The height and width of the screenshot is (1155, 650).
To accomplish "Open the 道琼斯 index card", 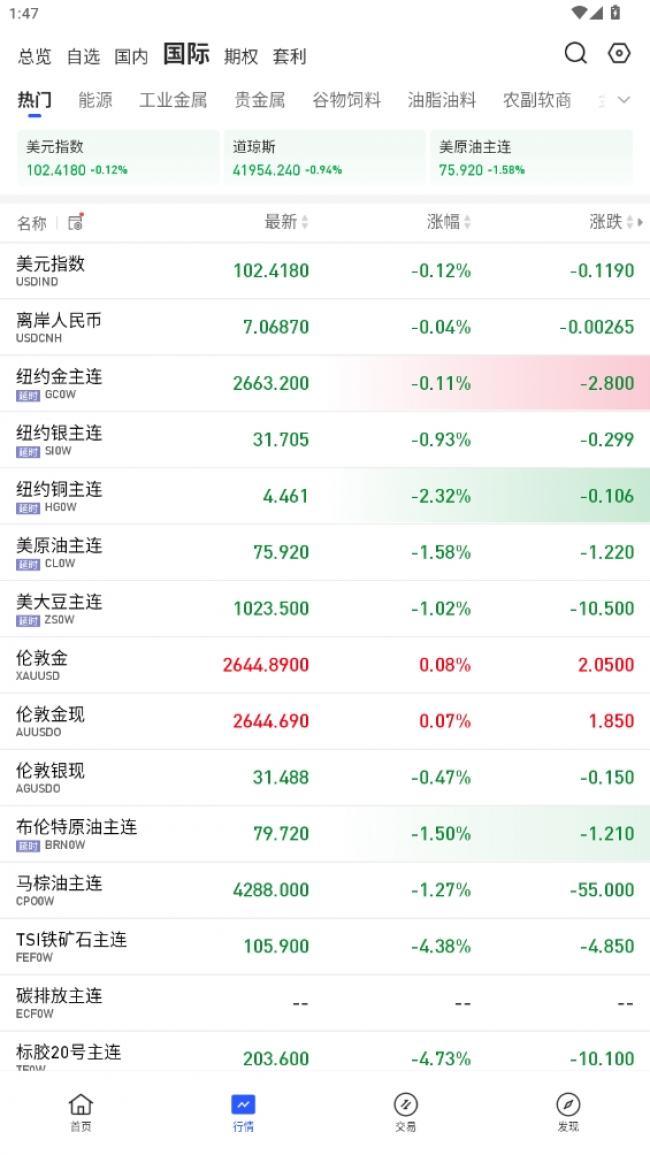I will [x=324, y=158].
